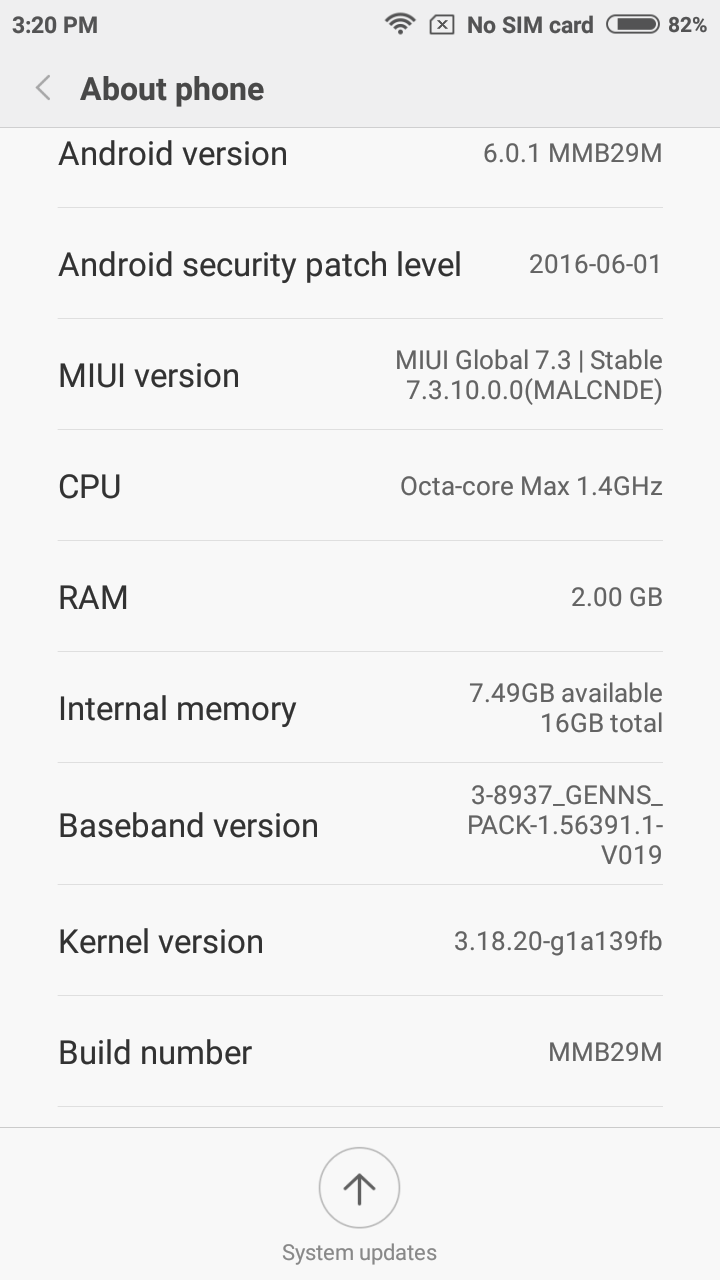Tap the Build number row

tap(360, 1052)
